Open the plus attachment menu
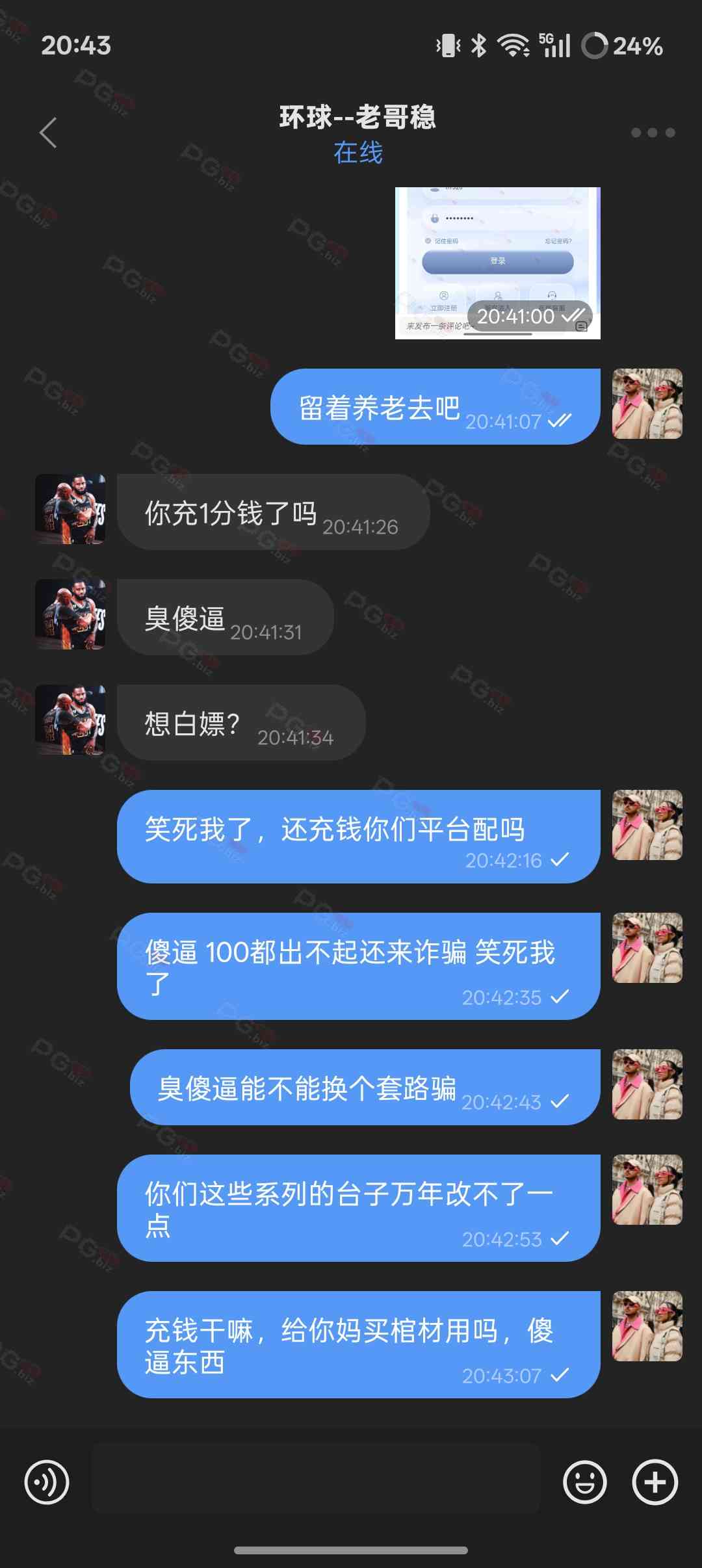702x1568 pixels. point(655,1482)
